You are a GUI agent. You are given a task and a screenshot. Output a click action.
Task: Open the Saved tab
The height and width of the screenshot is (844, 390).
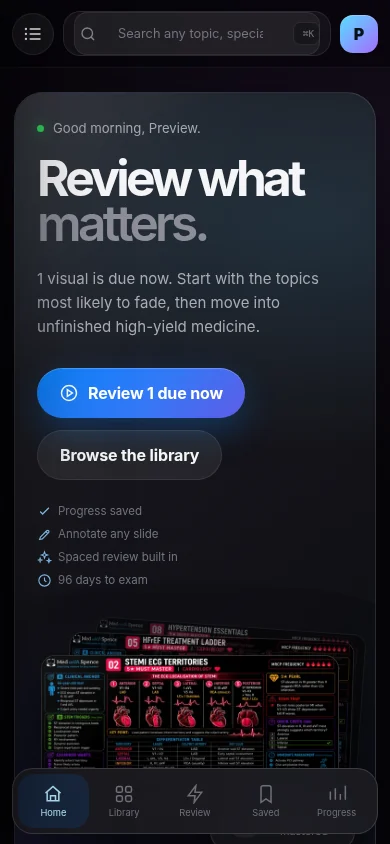click(x=266, y=801)
